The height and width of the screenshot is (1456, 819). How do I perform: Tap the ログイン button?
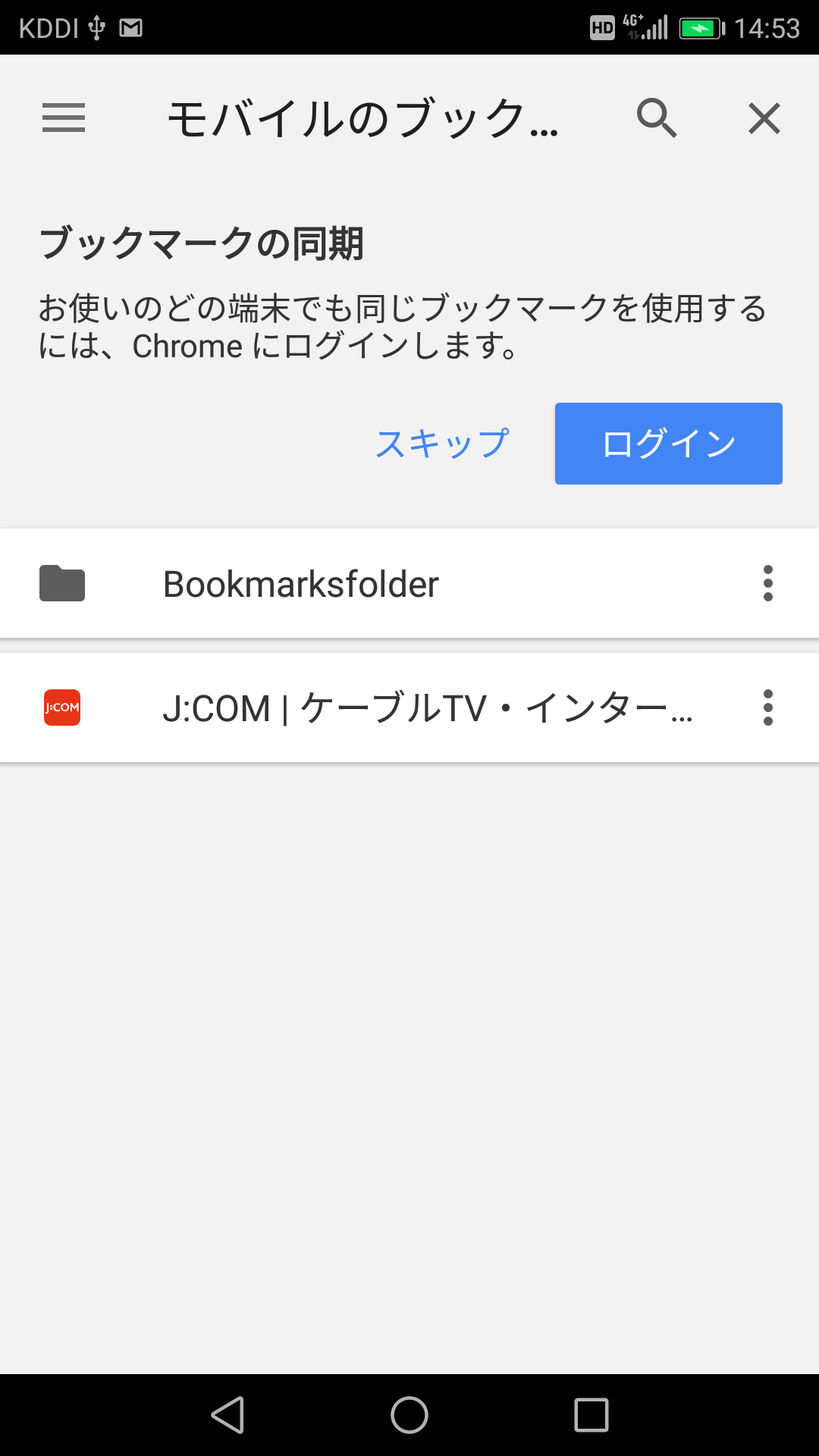coord(669,444)
